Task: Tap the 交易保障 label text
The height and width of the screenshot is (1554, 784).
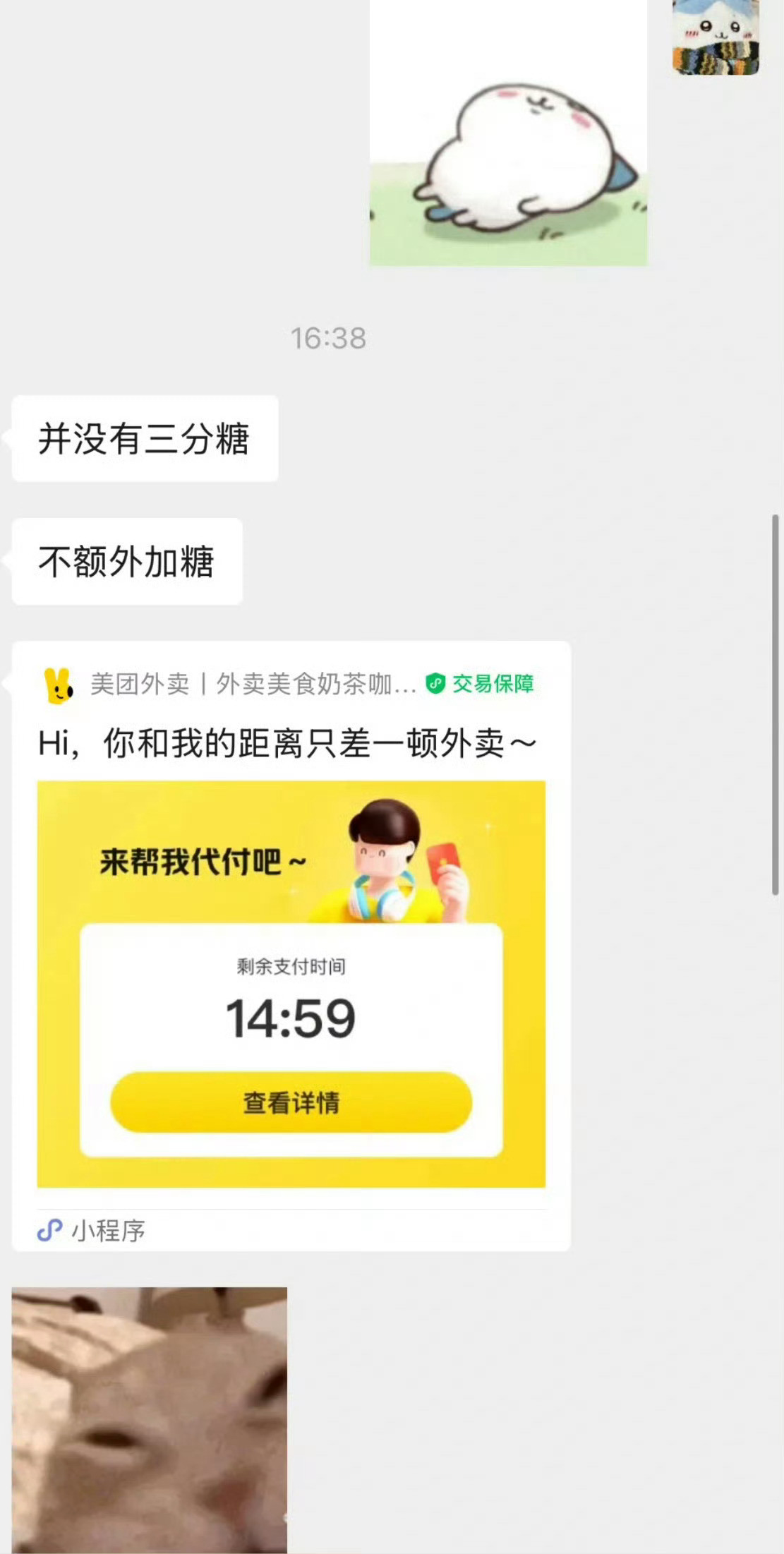Action: tap(494, 682)
